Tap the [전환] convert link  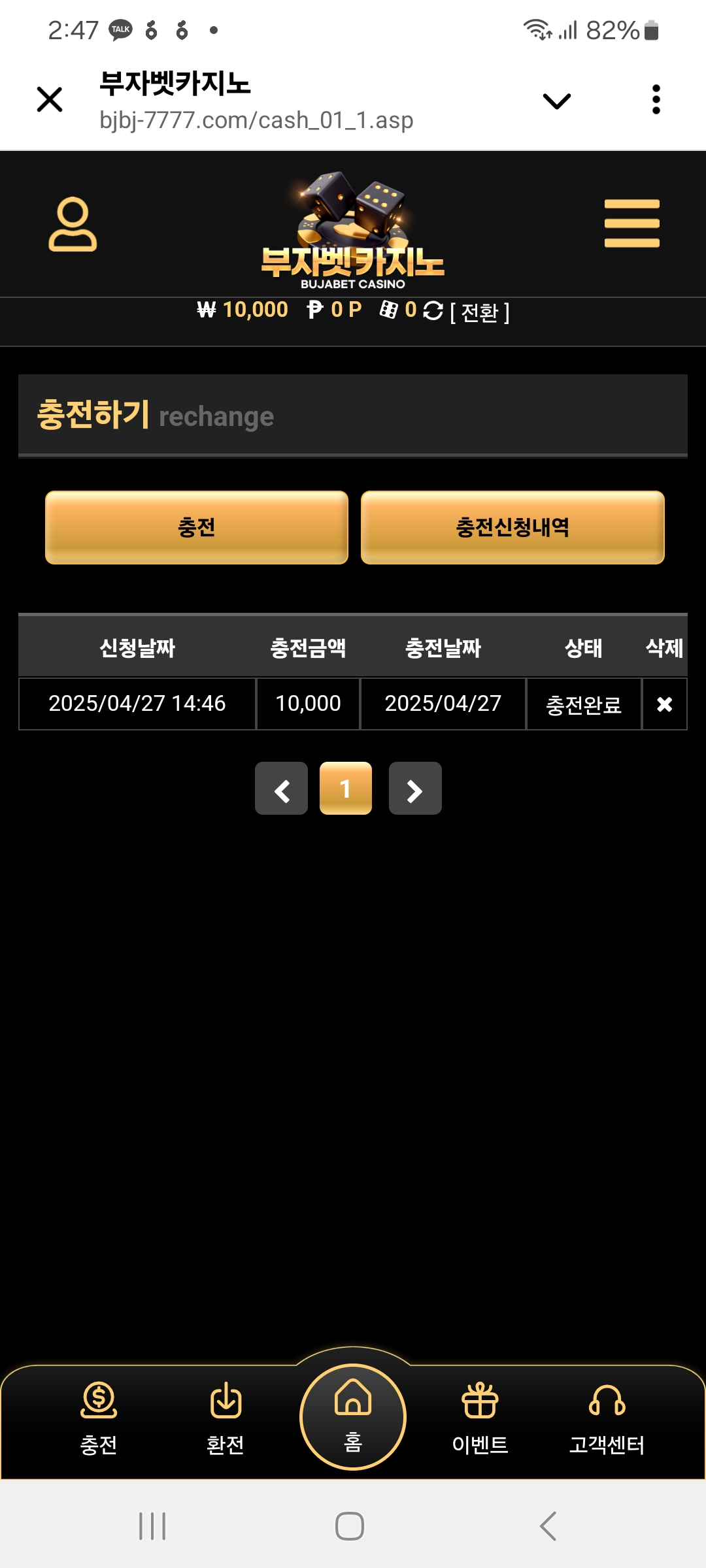pos(480,312)
